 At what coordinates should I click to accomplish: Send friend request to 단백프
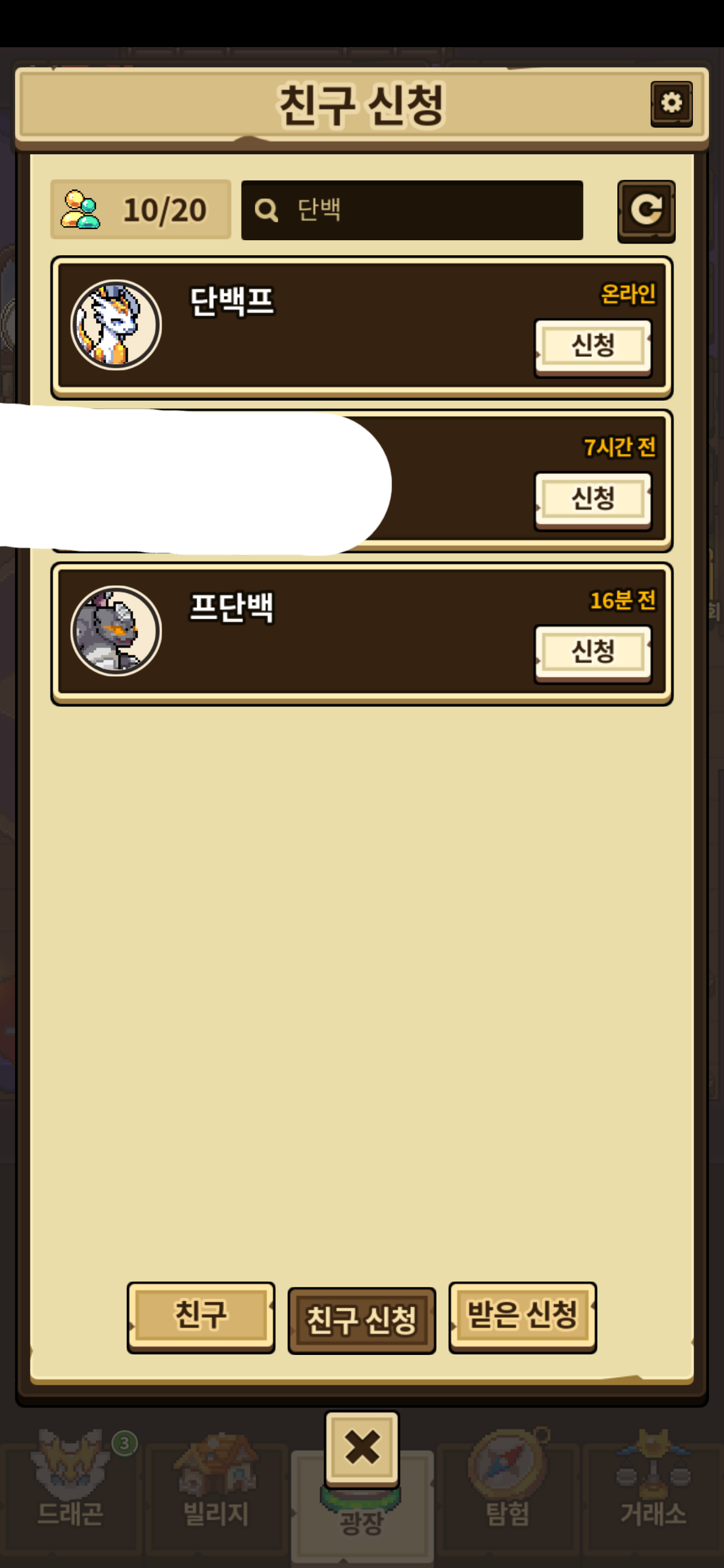592,347
